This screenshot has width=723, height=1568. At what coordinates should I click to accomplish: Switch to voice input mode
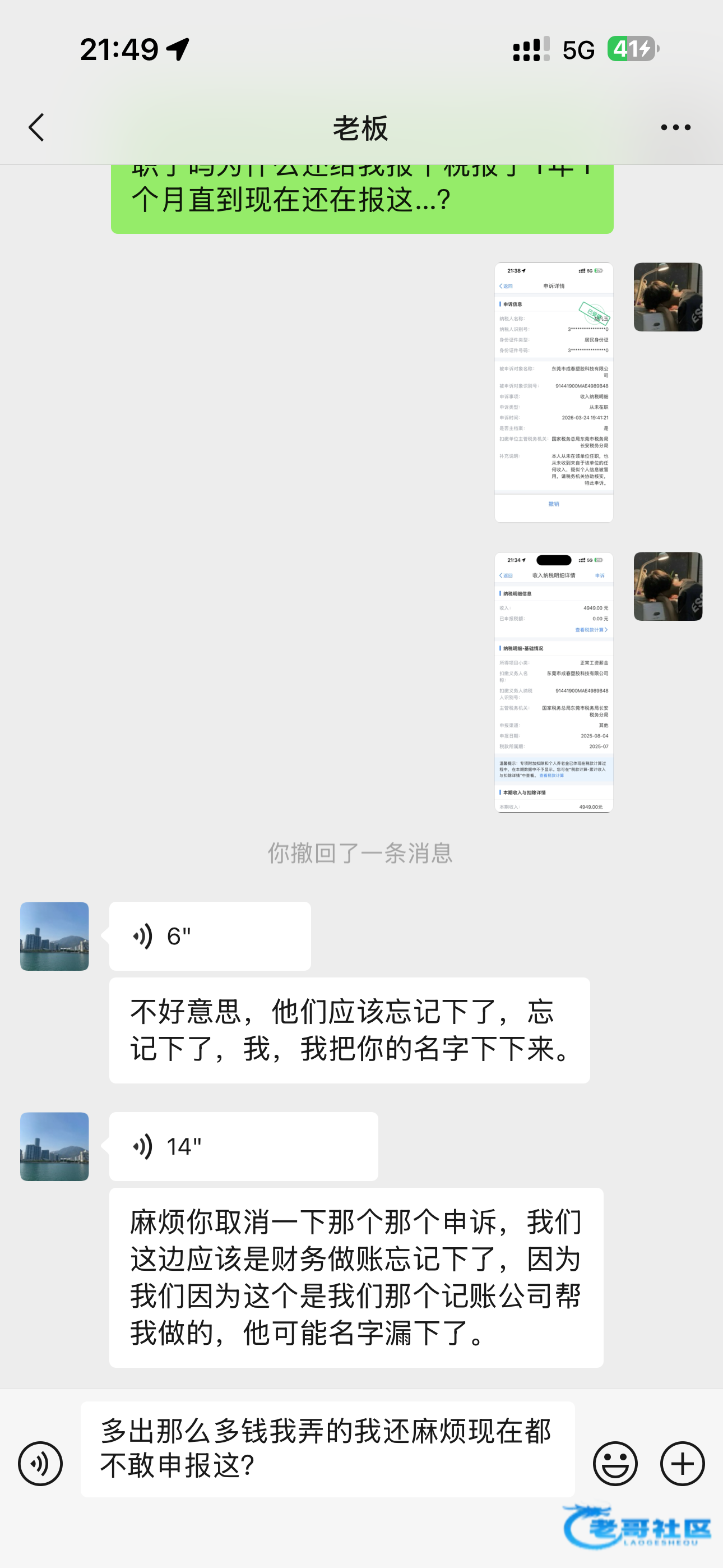40,1463
